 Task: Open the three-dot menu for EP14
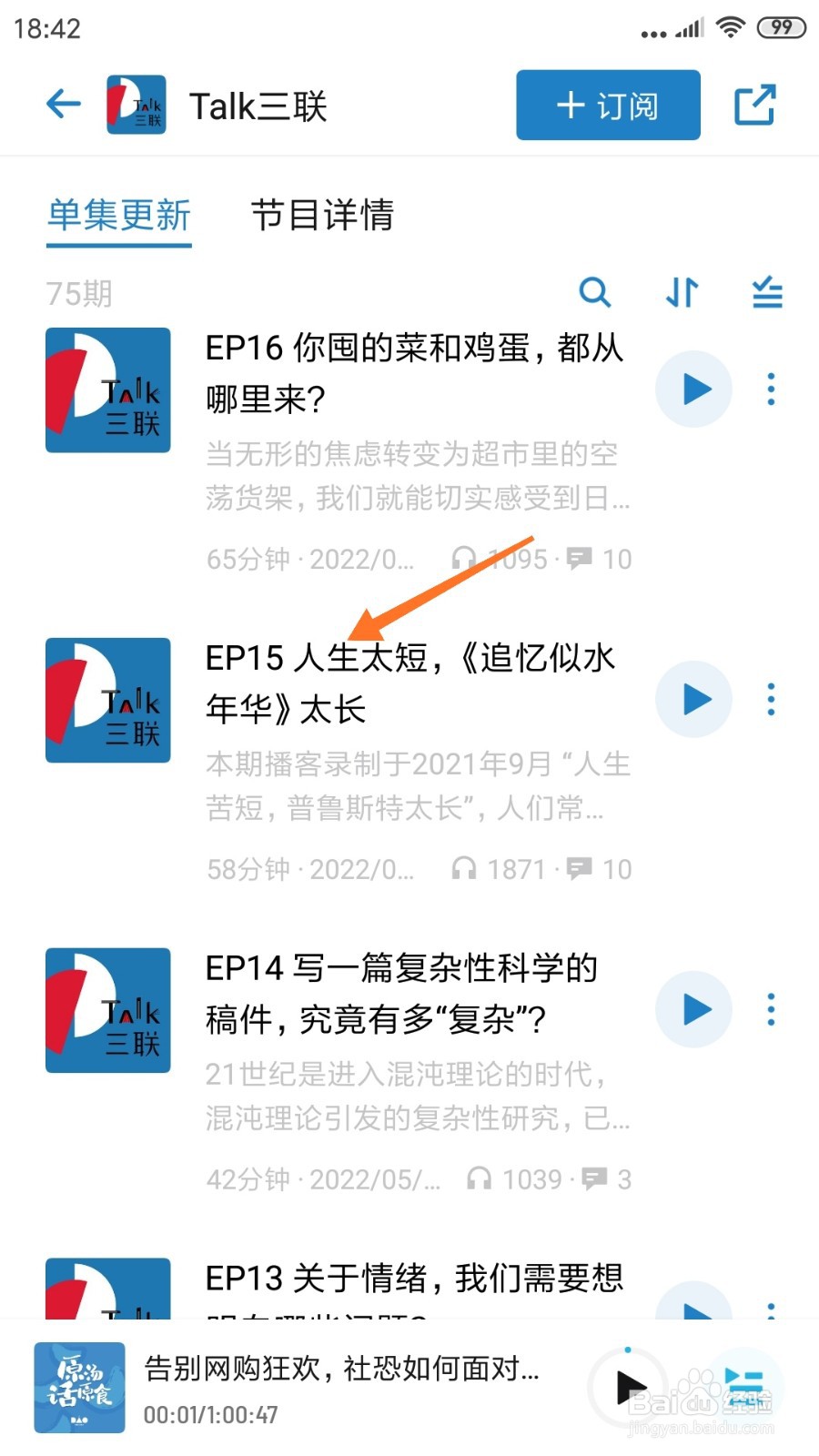[x=771, y=1009]
